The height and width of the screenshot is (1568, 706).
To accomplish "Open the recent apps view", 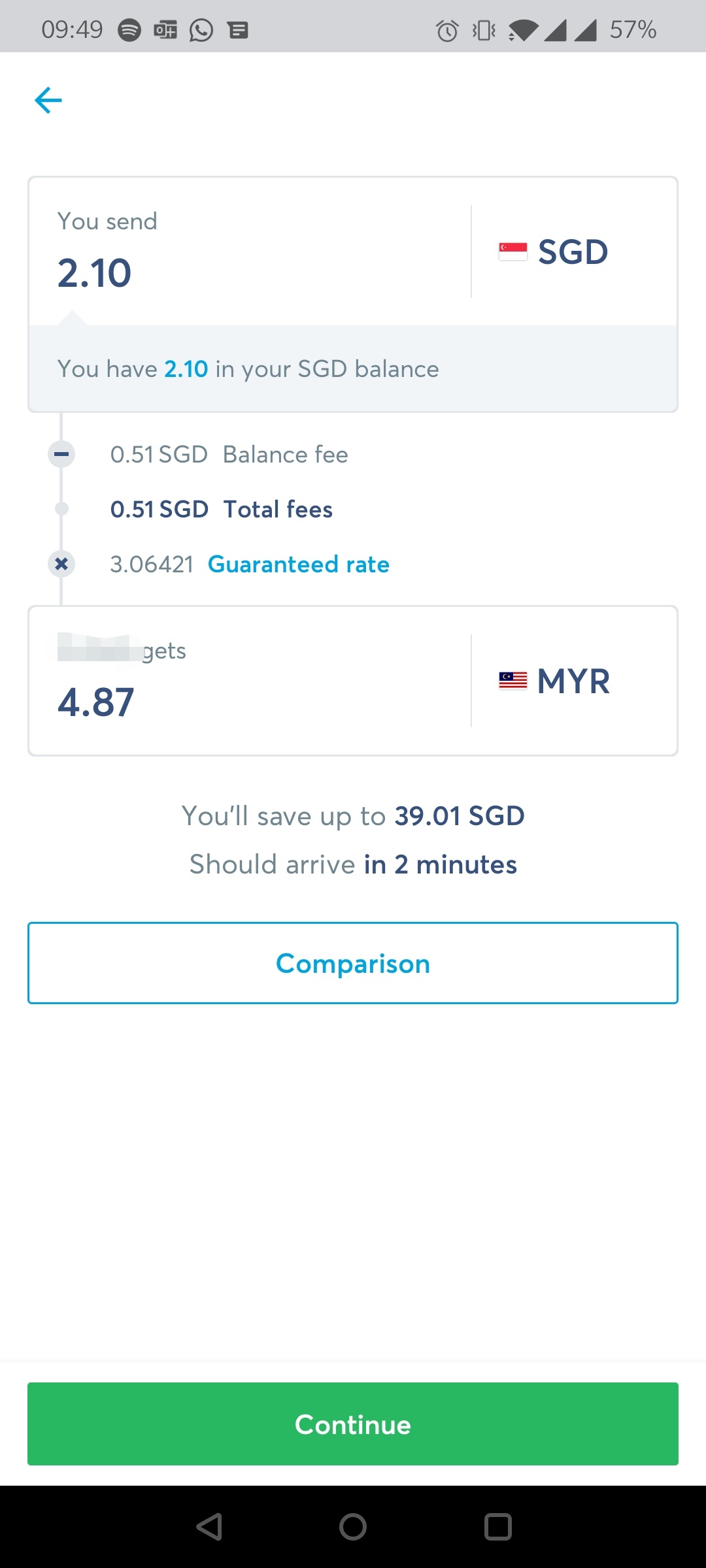I will click(x=497, y=1527).
